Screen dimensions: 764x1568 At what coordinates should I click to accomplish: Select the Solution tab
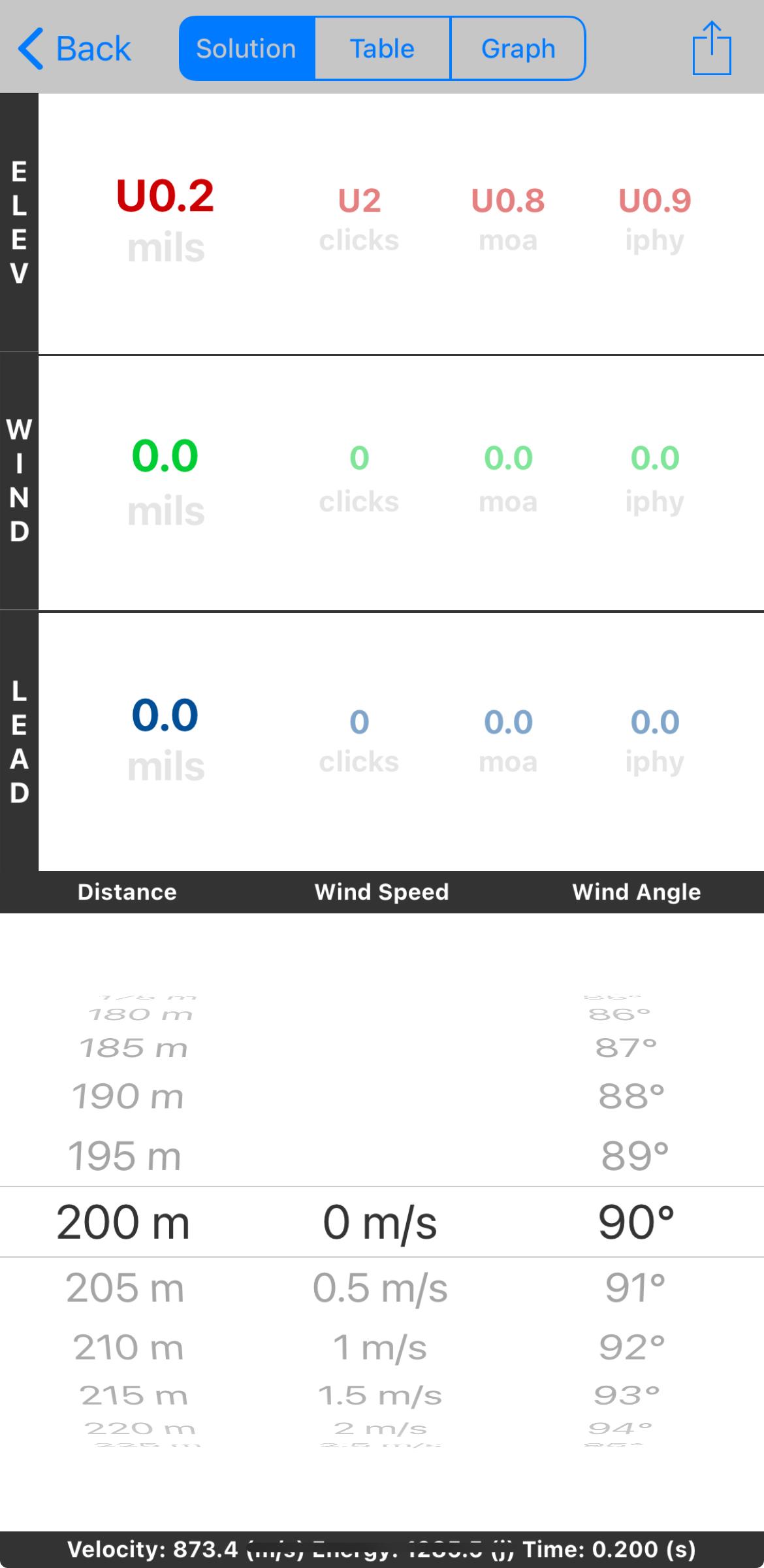(x=247, y=48)
